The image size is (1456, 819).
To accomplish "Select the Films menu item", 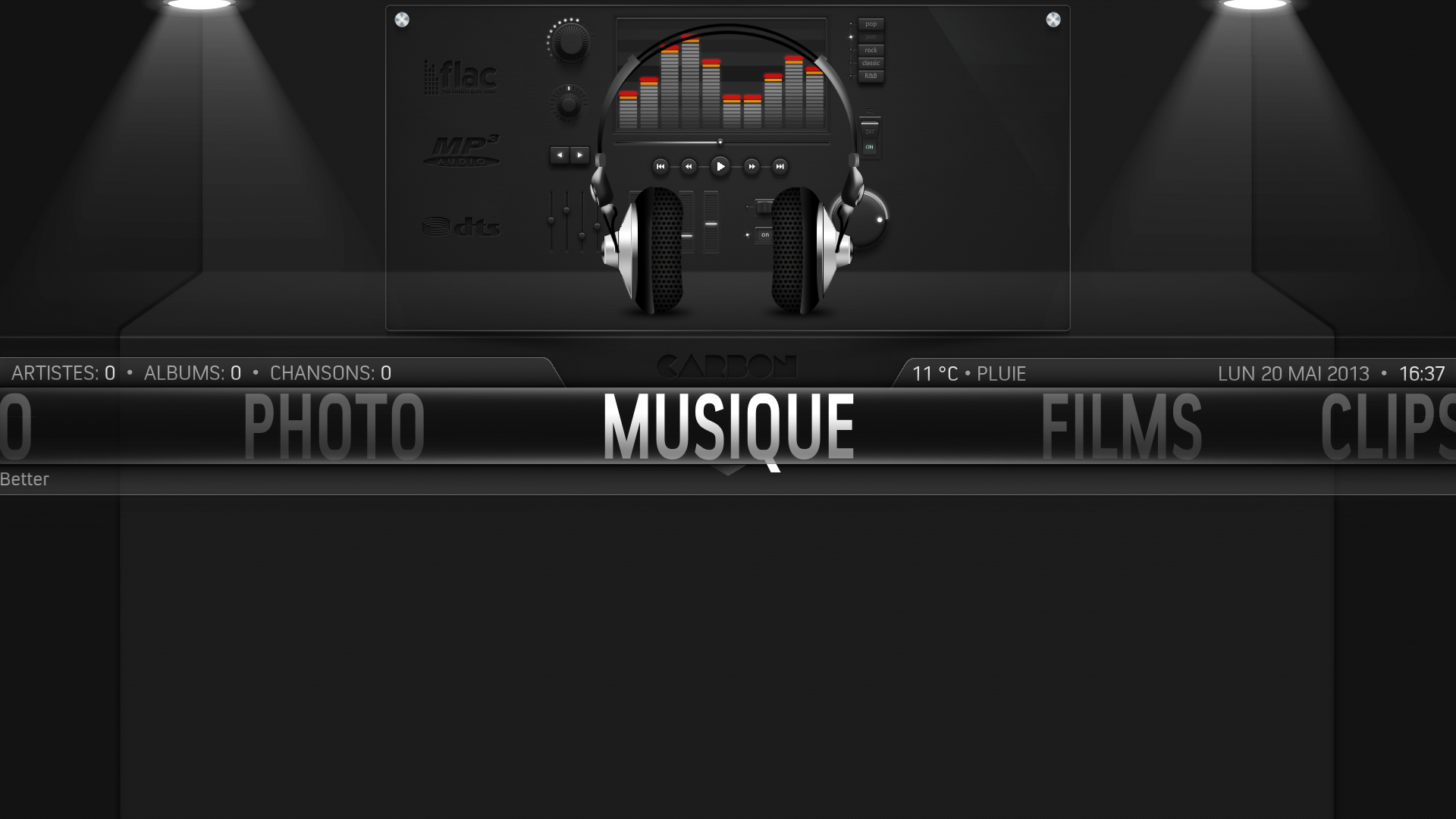I will [1121, 426].
